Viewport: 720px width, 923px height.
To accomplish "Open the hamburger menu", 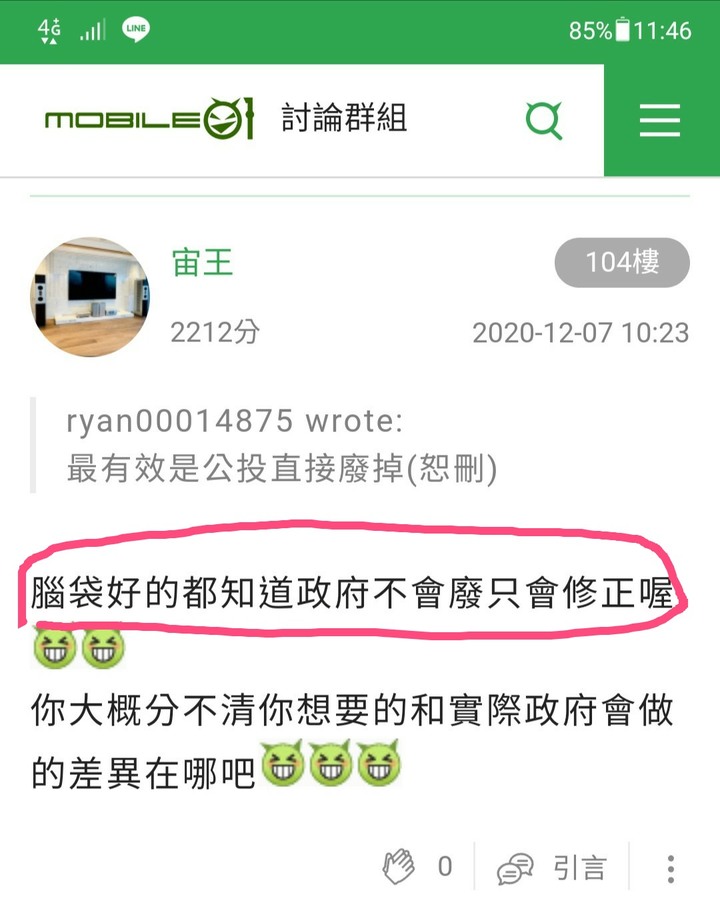I will [x=660, y=121].
